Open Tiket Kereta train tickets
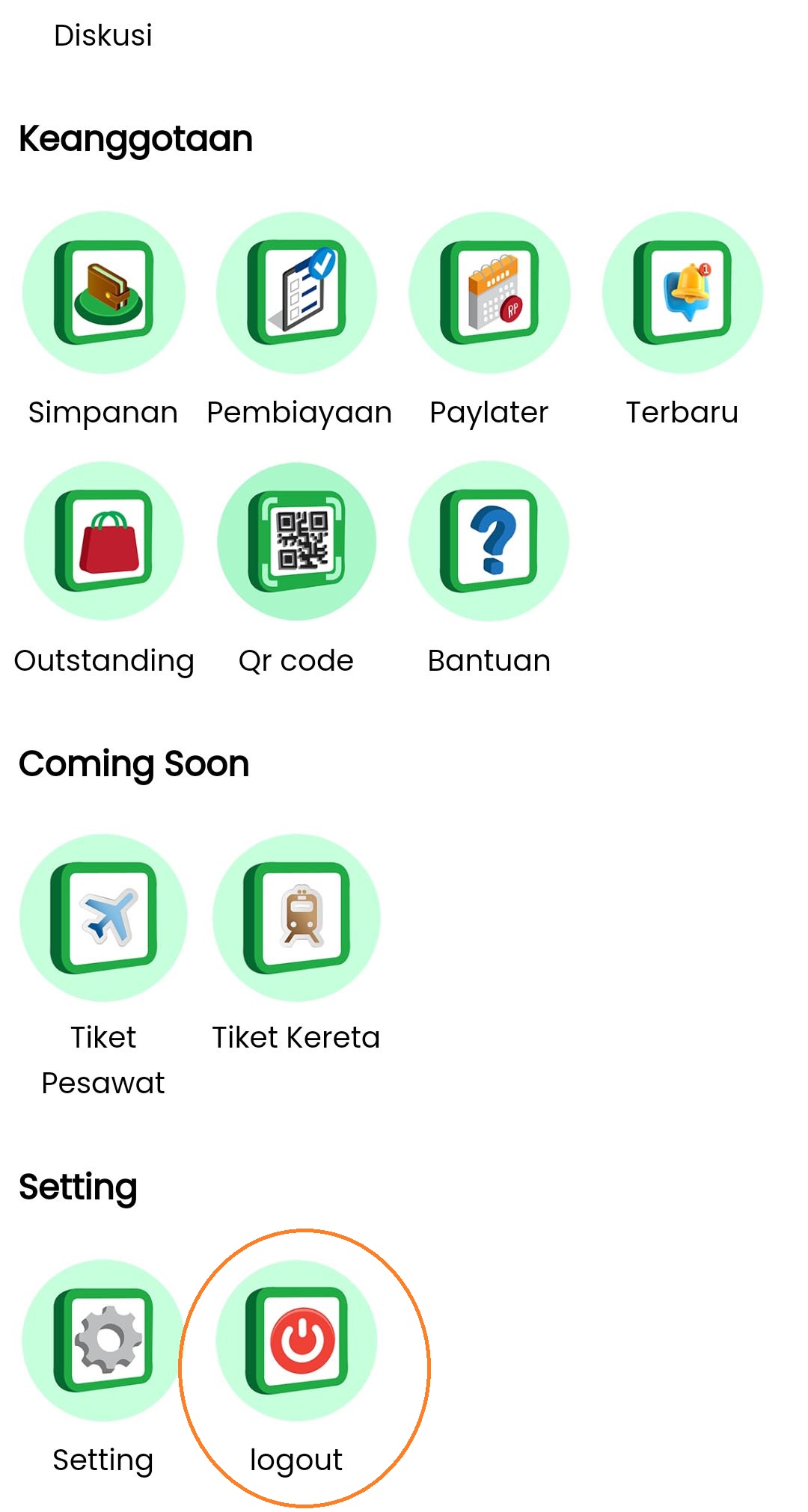 pyautogui.click(x=297, y=918)
